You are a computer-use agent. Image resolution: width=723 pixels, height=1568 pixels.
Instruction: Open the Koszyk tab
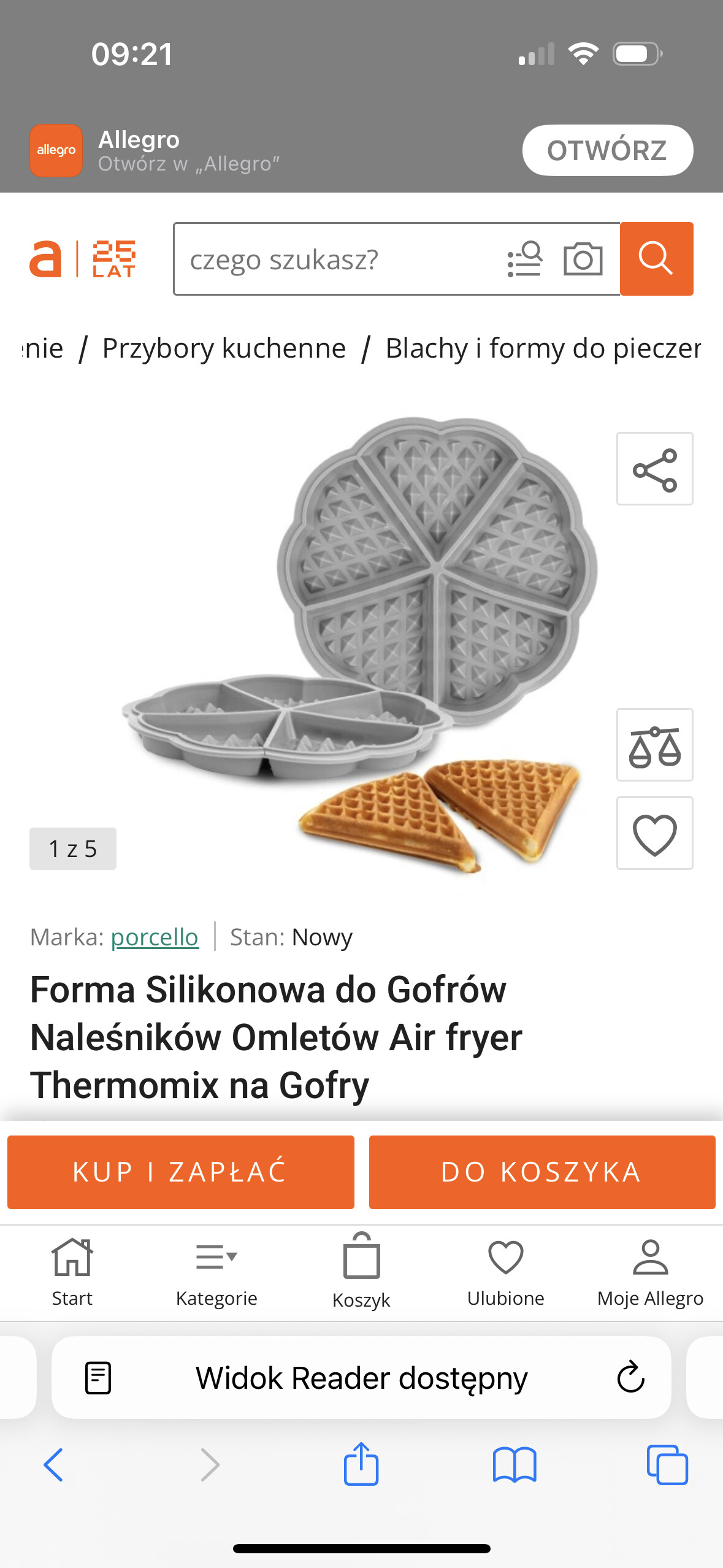pos(361,1272)
